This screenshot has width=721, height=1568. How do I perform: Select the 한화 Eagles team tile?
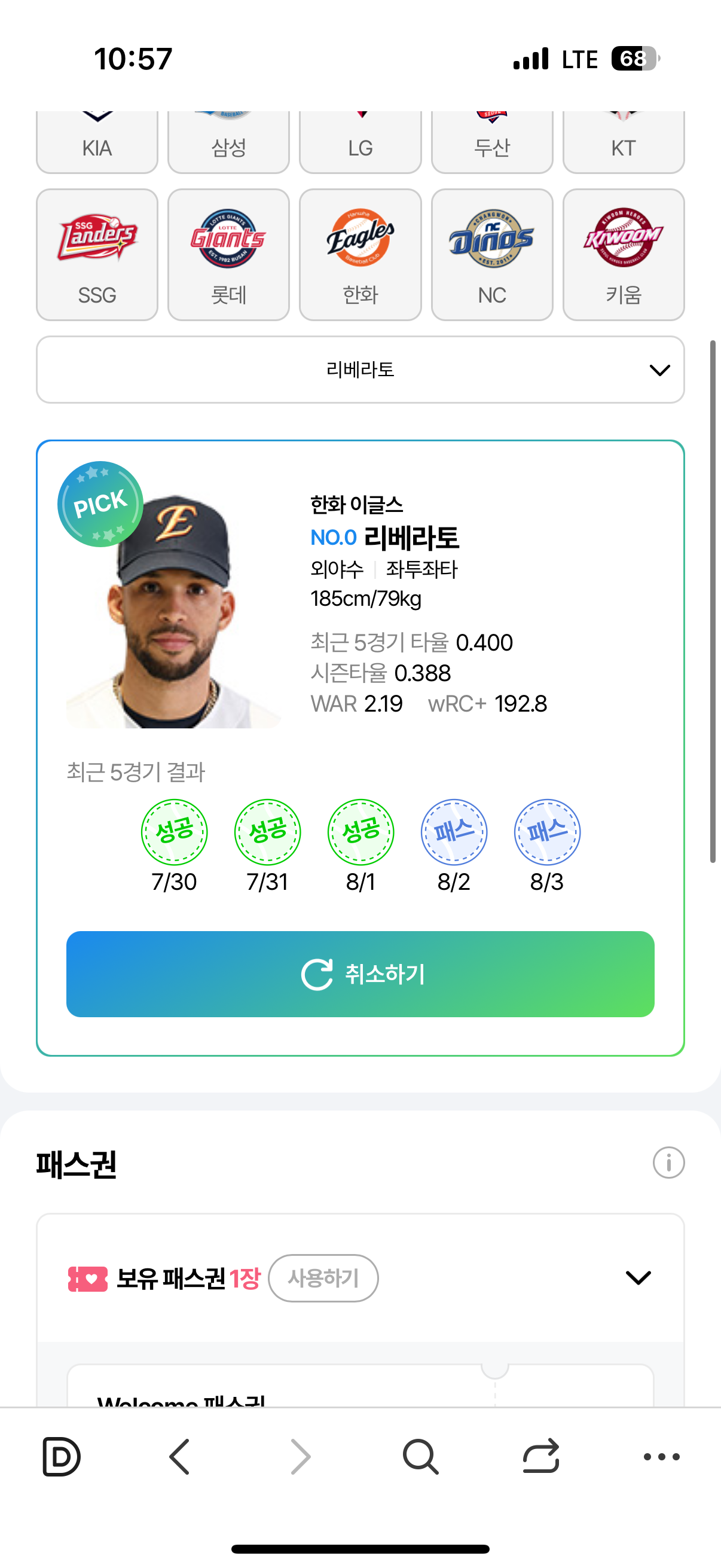pyautogui.click(x=360, y=254)
